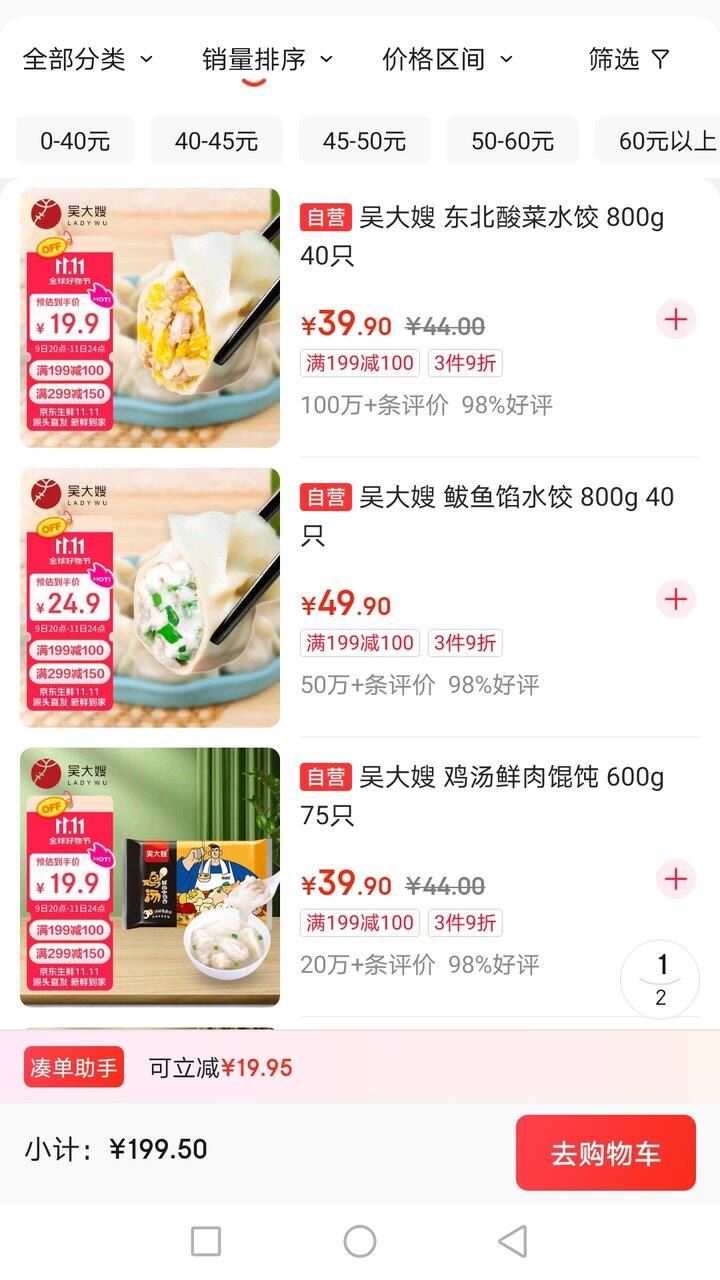Open the 销量排序 sorting dropdown
Image resolution: width=720 pixels, height=1280 pixels.
coord(267,59)
